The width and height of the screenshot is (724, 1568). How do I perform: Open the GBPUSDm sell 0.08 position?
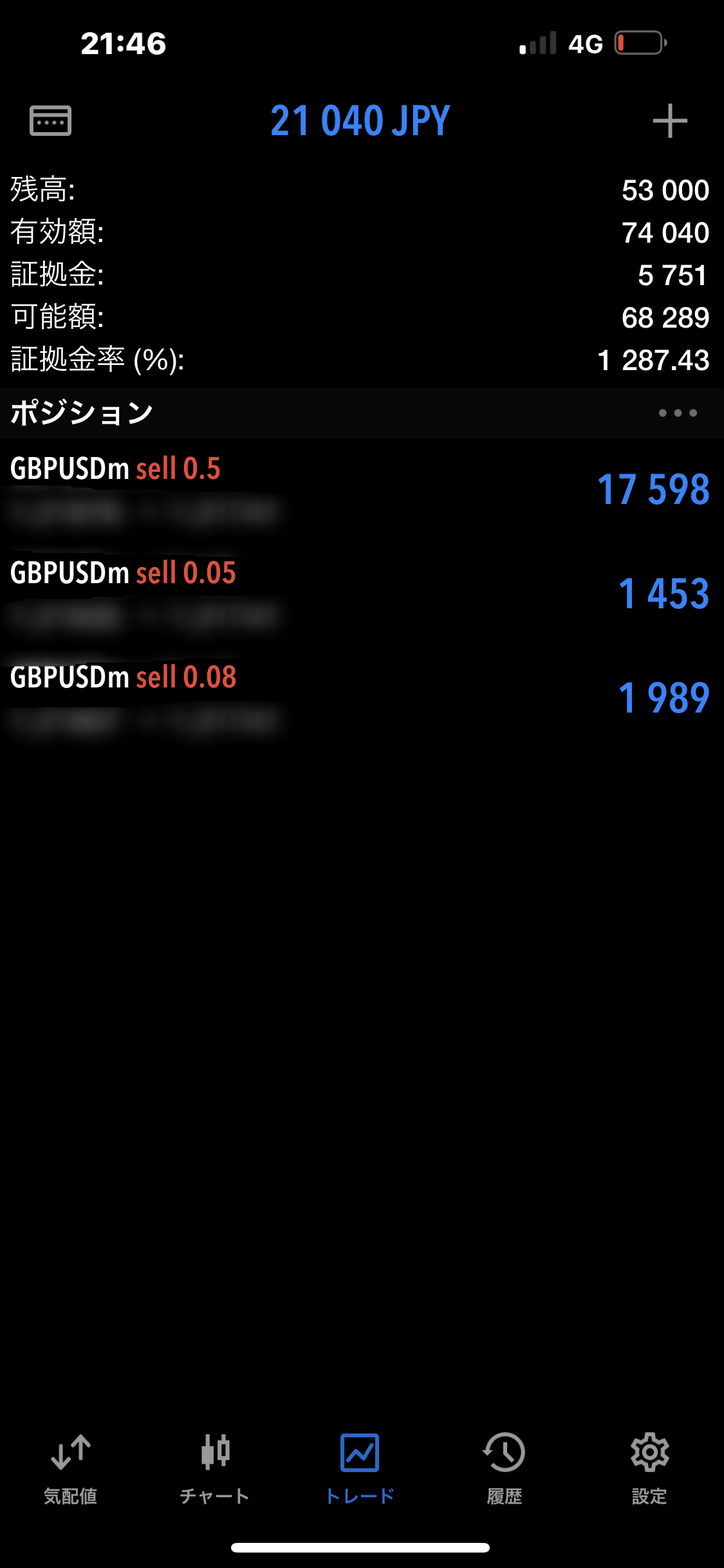point(360,698)
